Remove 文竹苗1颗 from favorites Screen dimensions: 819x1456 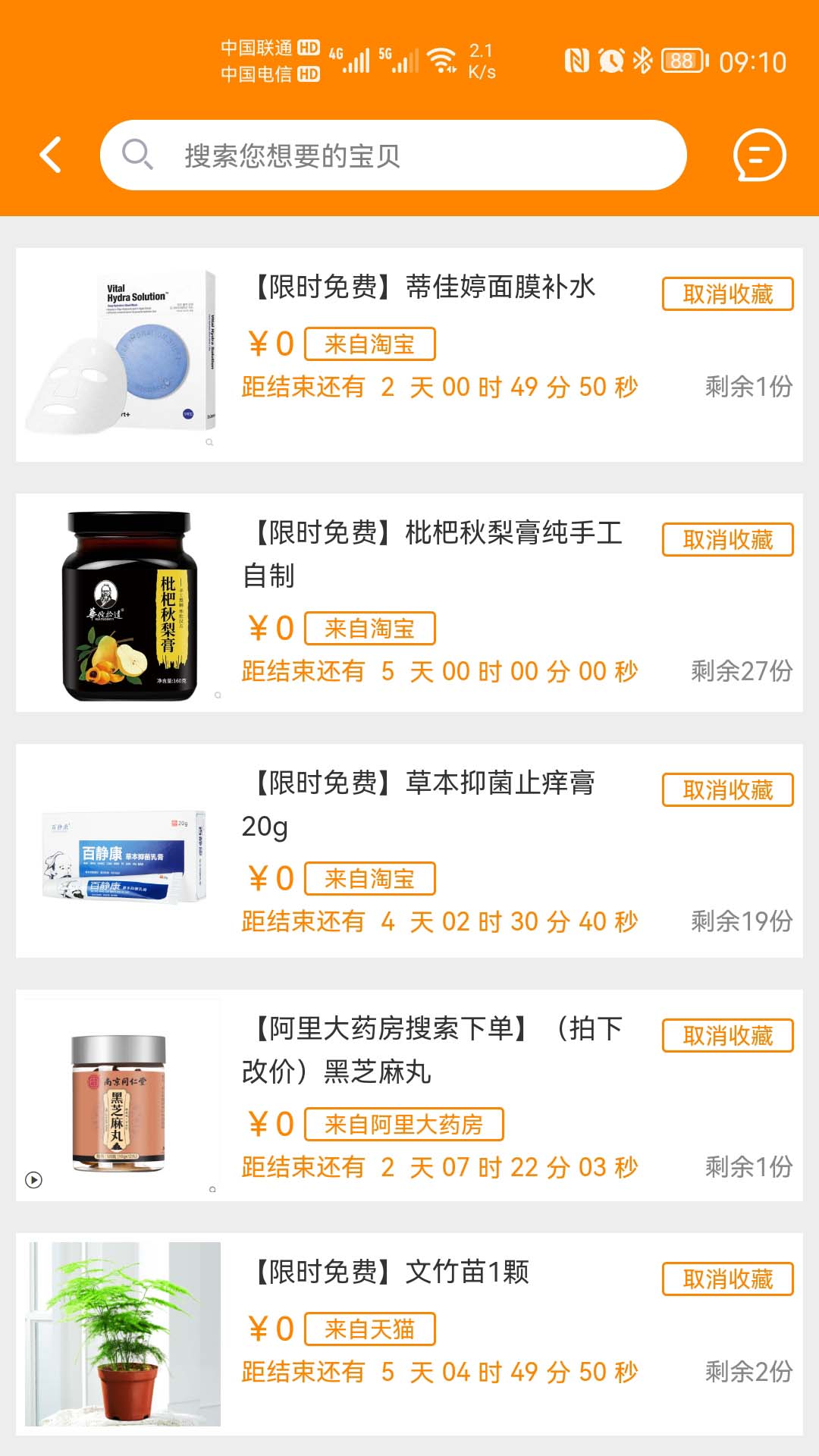pos(726,1279)
